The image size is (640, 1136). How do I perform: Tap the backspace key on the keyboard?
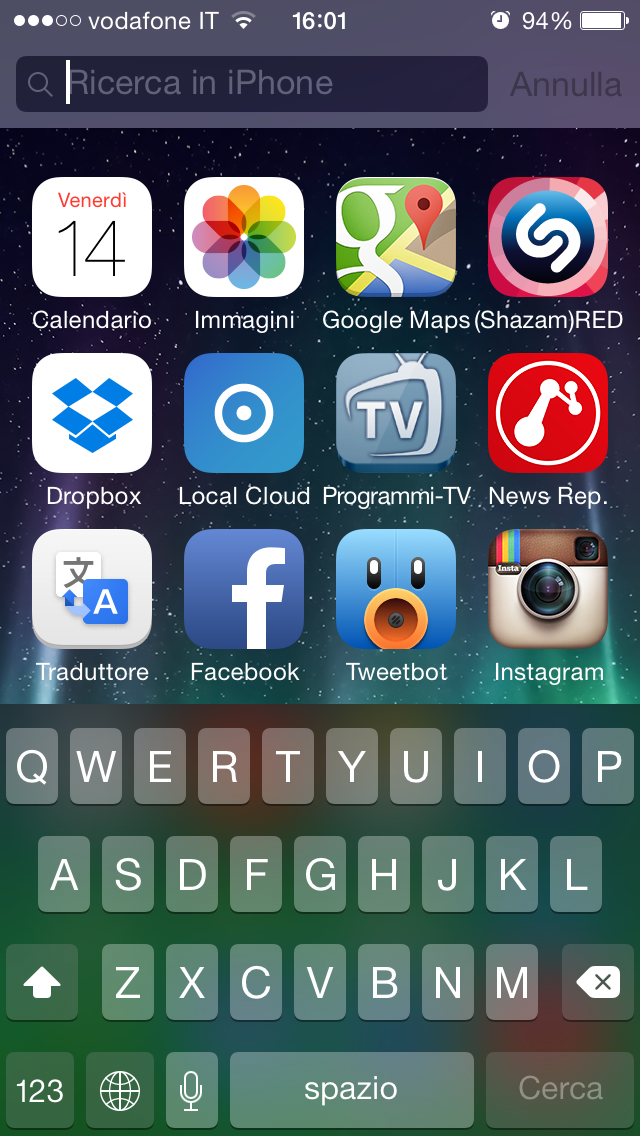pos(601,983)
